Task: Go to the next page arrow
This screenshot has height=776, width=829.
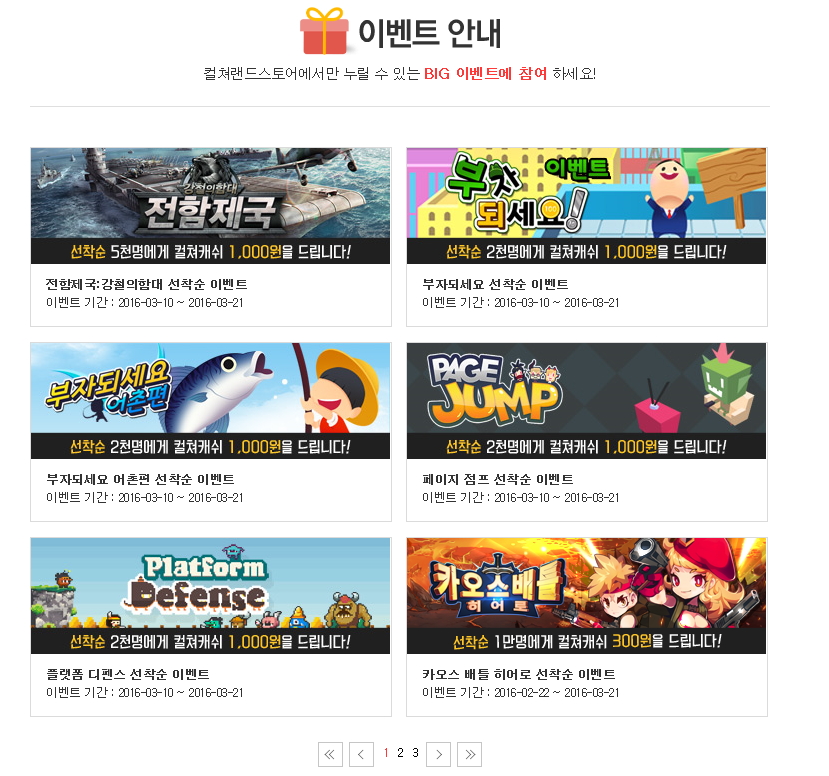Action: pyautogui.click(x=438, y=754)
